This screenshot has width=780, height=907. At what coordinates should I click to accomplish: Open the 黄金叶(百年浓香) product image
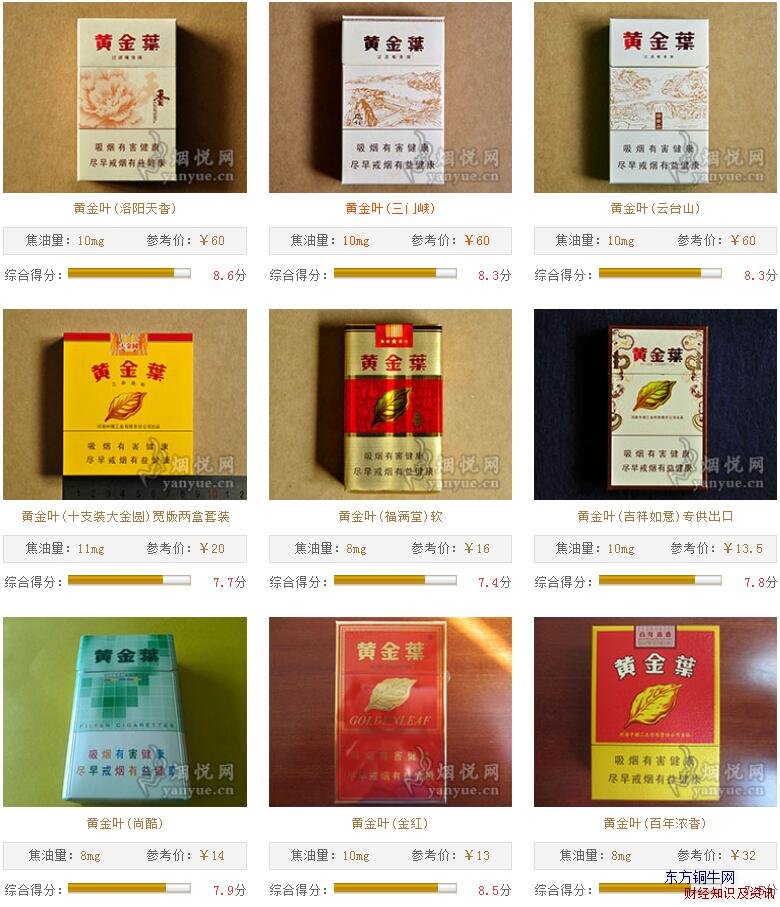[x=656, y=711]
